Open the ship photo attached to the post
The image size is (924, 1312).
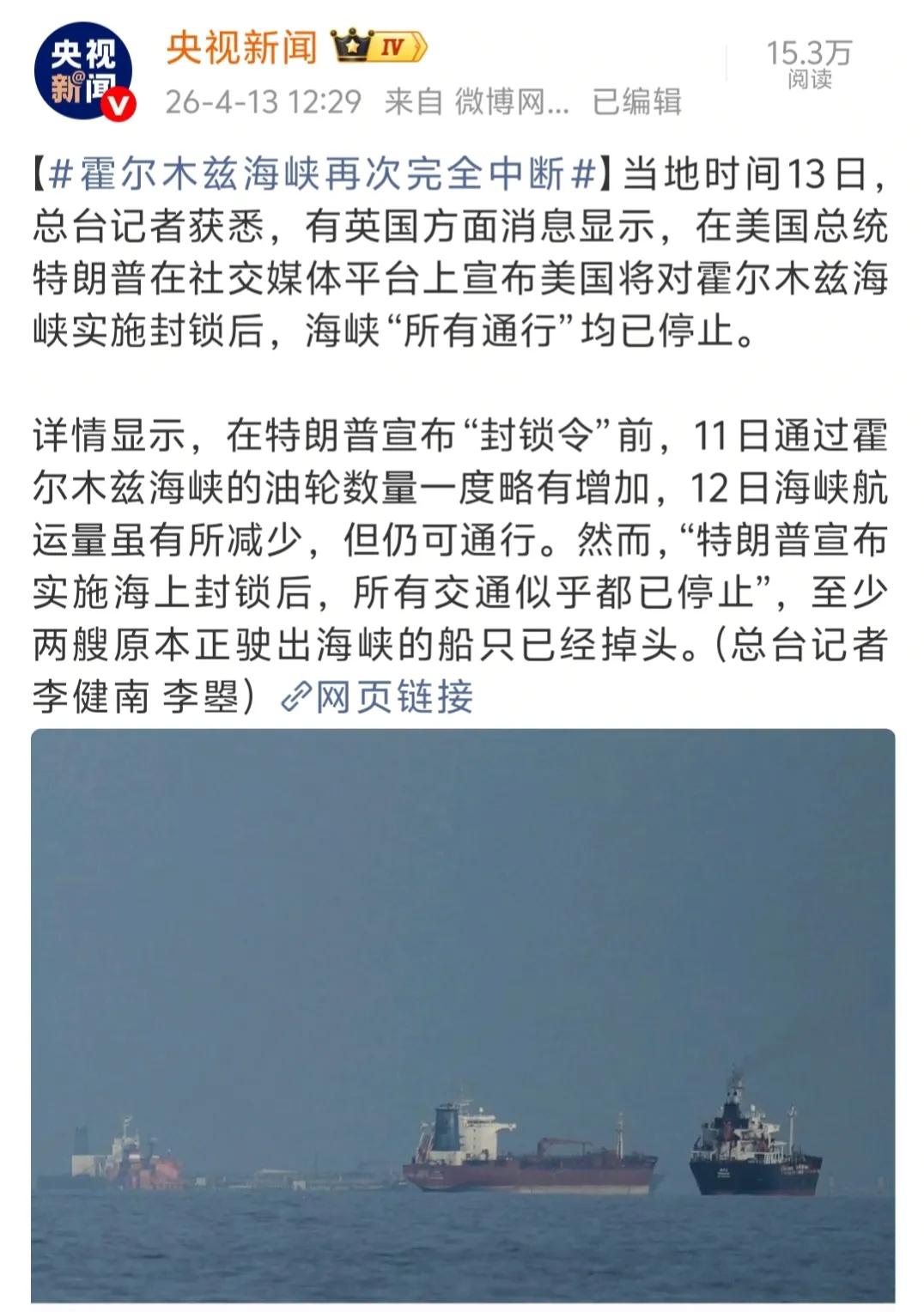pos(462,1013)
